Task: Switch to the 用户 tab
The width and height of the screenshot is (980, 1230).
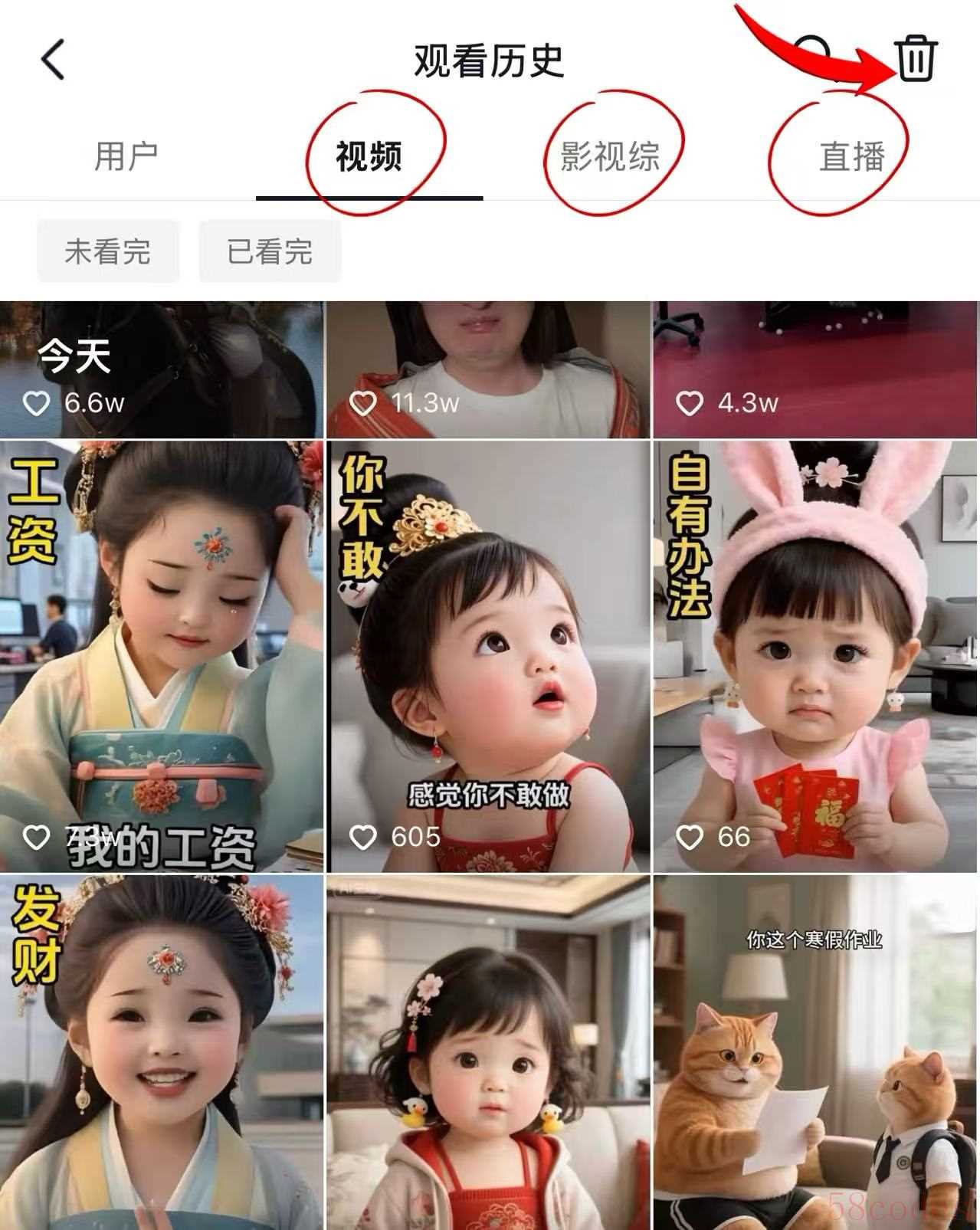Action: (126, 156)
